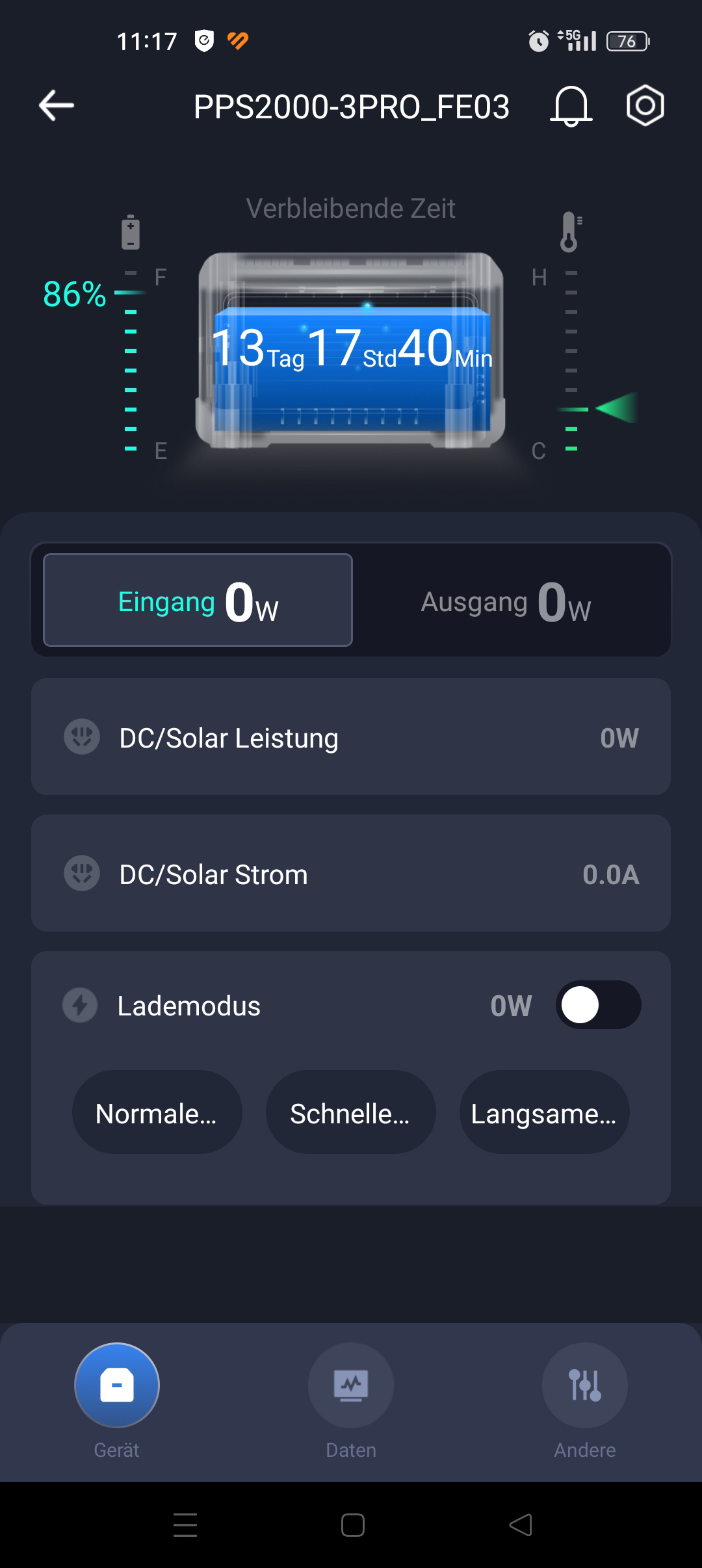Select the Eingang segment
Viewport: 702px width, 1568px height.
pos(198,601)
